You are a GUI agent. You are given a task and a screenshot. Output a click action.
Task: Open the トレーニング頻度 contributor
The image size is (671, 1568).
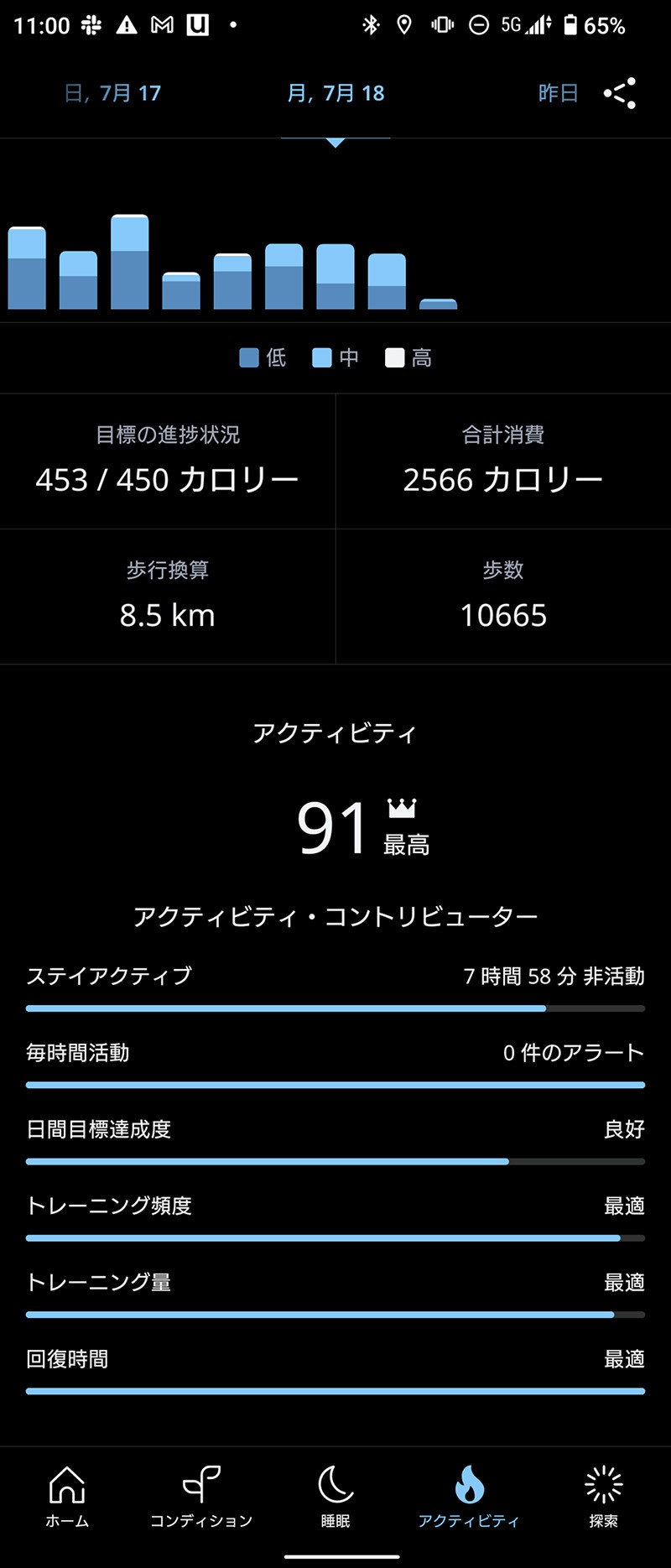[335, 1216]
